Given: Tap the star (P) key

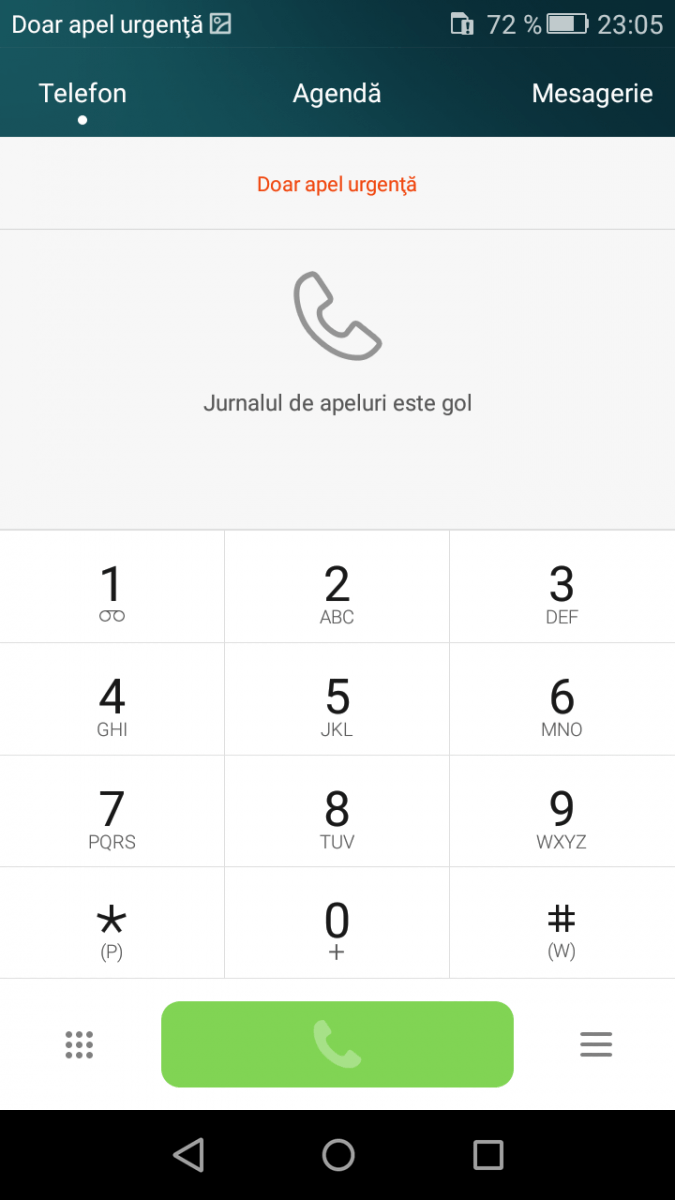Looking at the screenshot, I should [x=112, y=923].
